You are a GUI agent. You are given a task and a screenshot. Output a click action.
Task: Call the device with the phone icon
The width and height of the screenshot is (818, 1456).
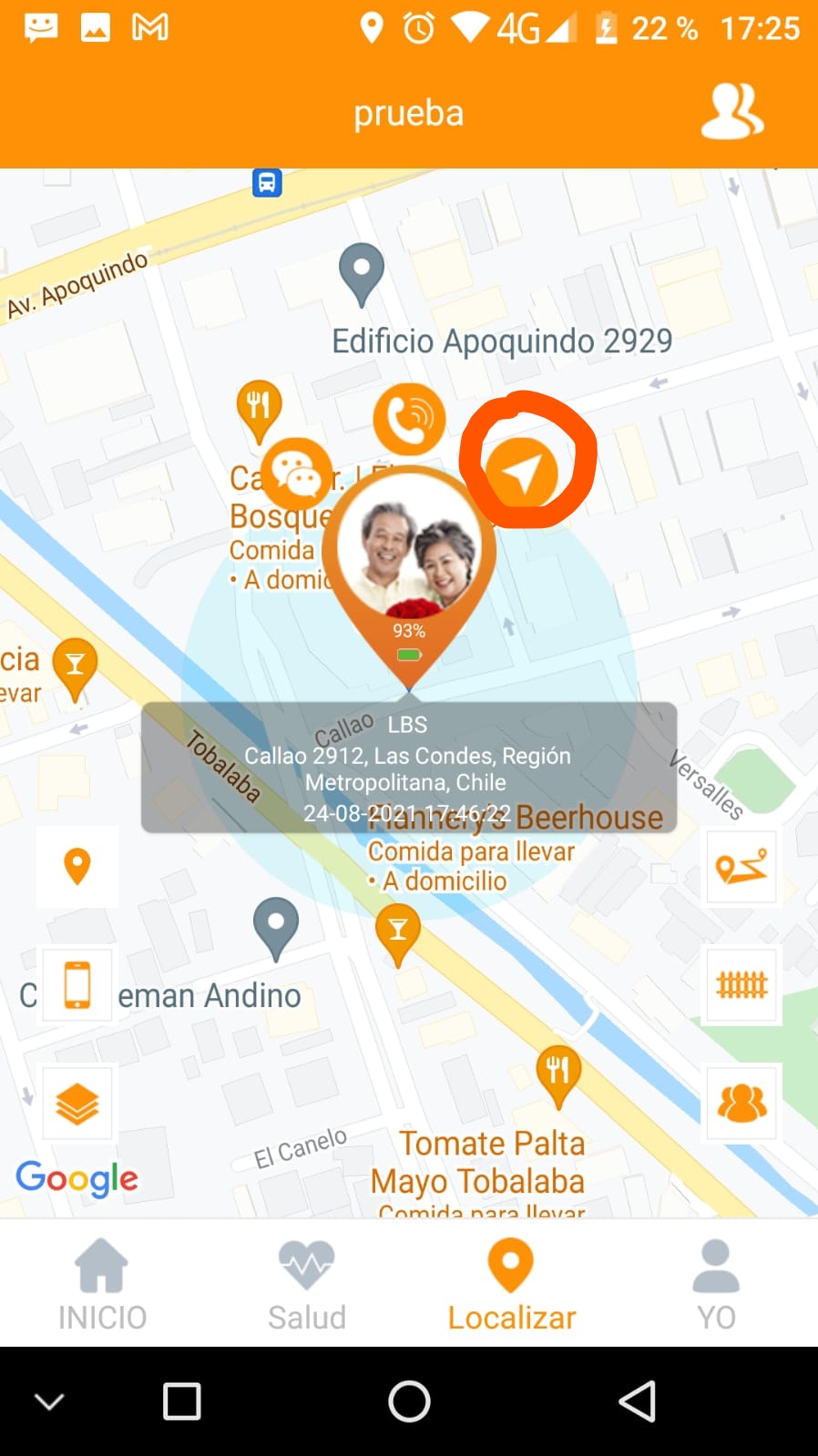[x=410, y=419]
